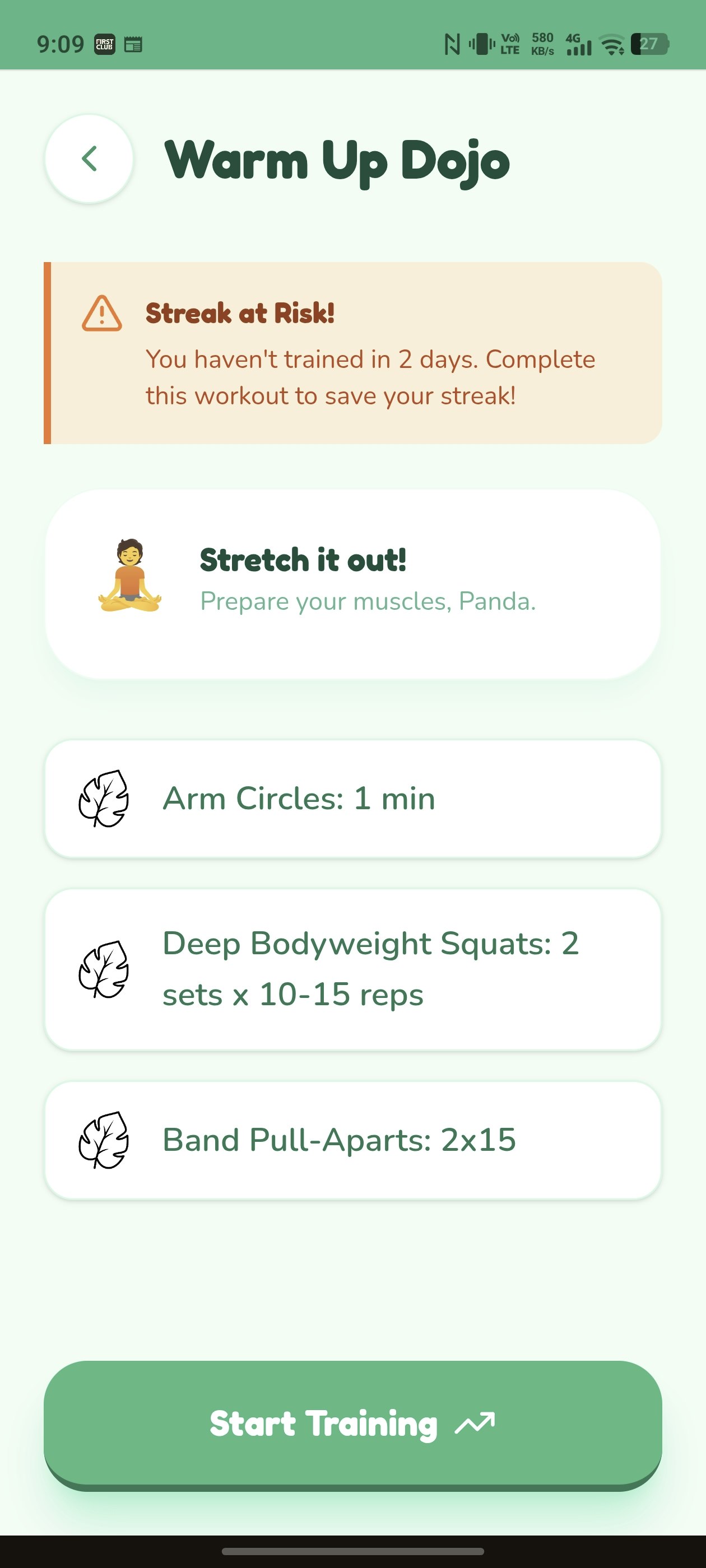The width and height of the screenshot is (706, 1568).
Task: Click the First Club icon in status bar
Action: [104, 43]
